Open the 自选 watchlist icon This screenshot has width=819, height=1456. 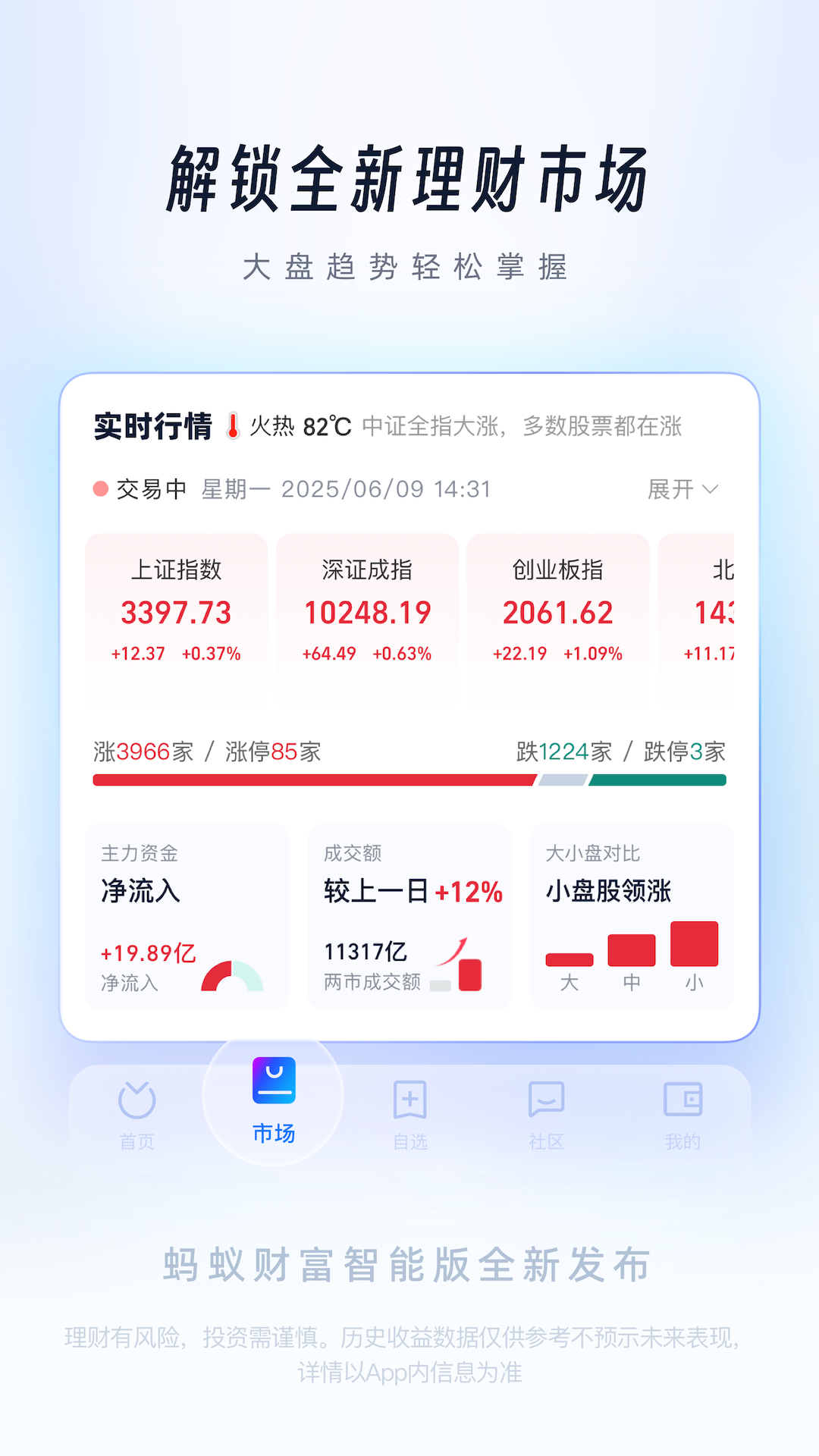tap(409, 1100)
